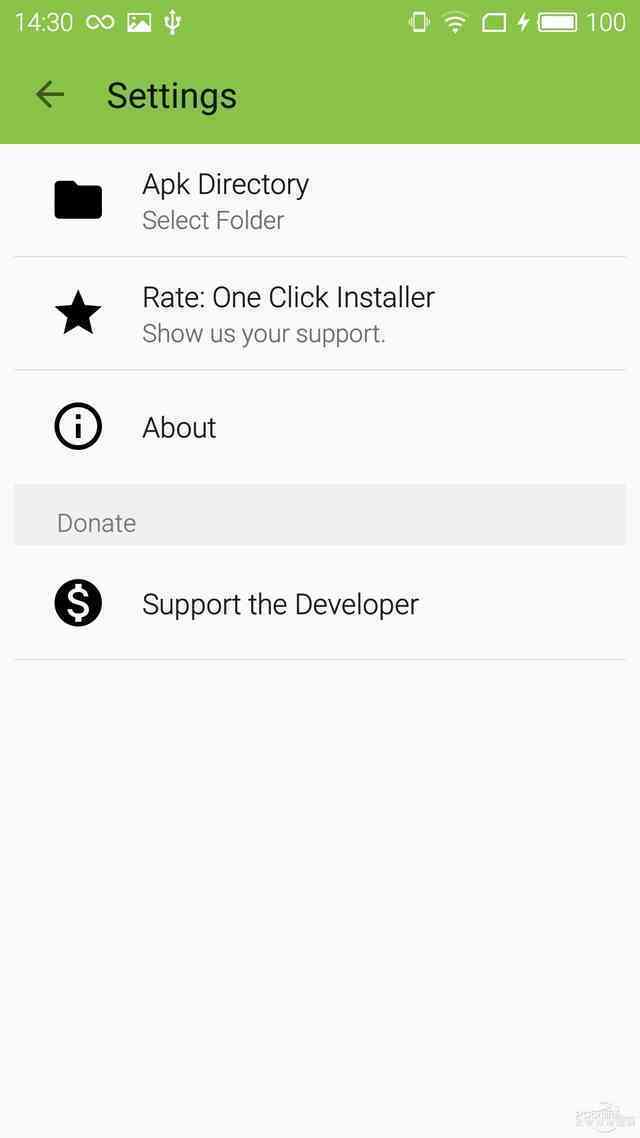Go back from Settings
This screenshot has height=1138, width=640.
click(50, 95)
